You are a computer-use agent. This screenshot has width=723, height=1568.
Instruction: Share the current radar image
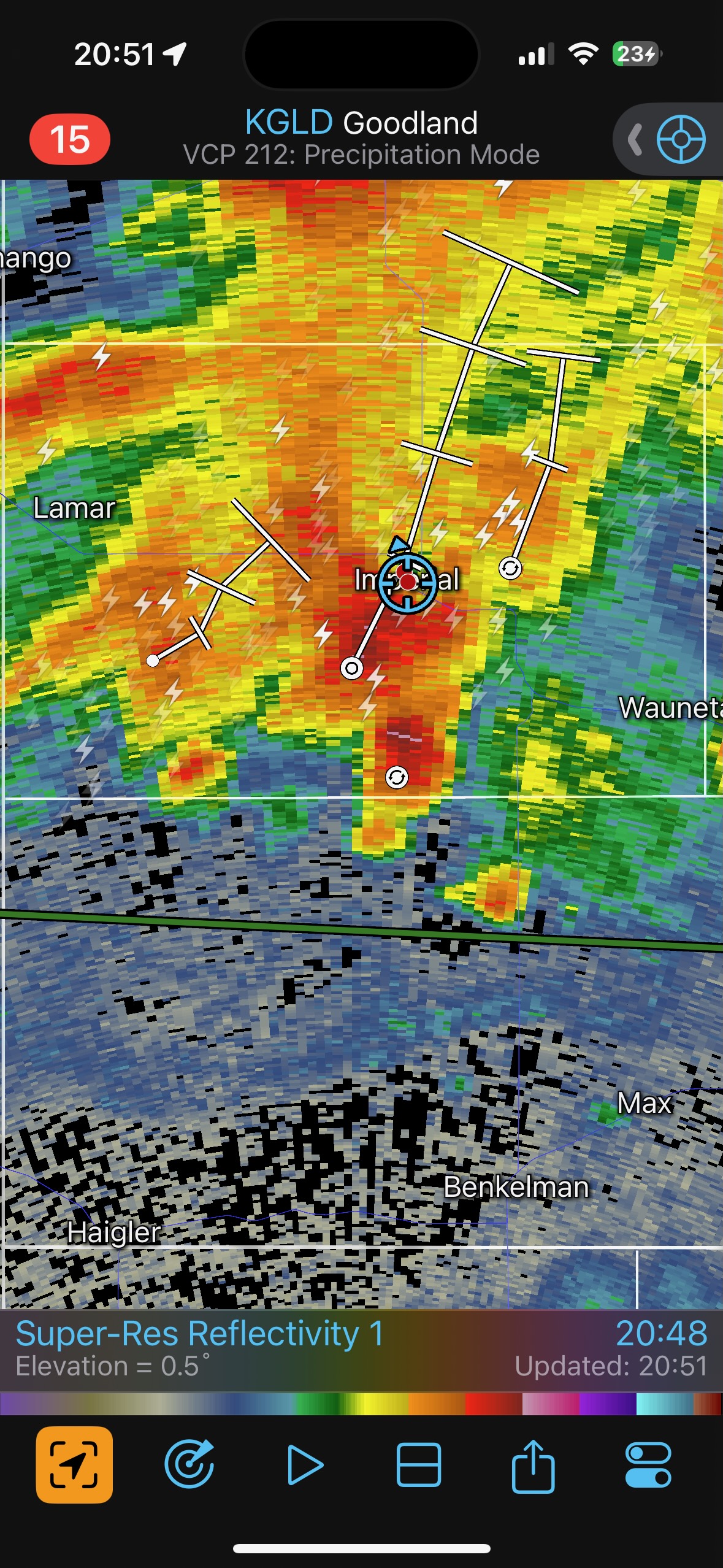tap(533, 1465)
